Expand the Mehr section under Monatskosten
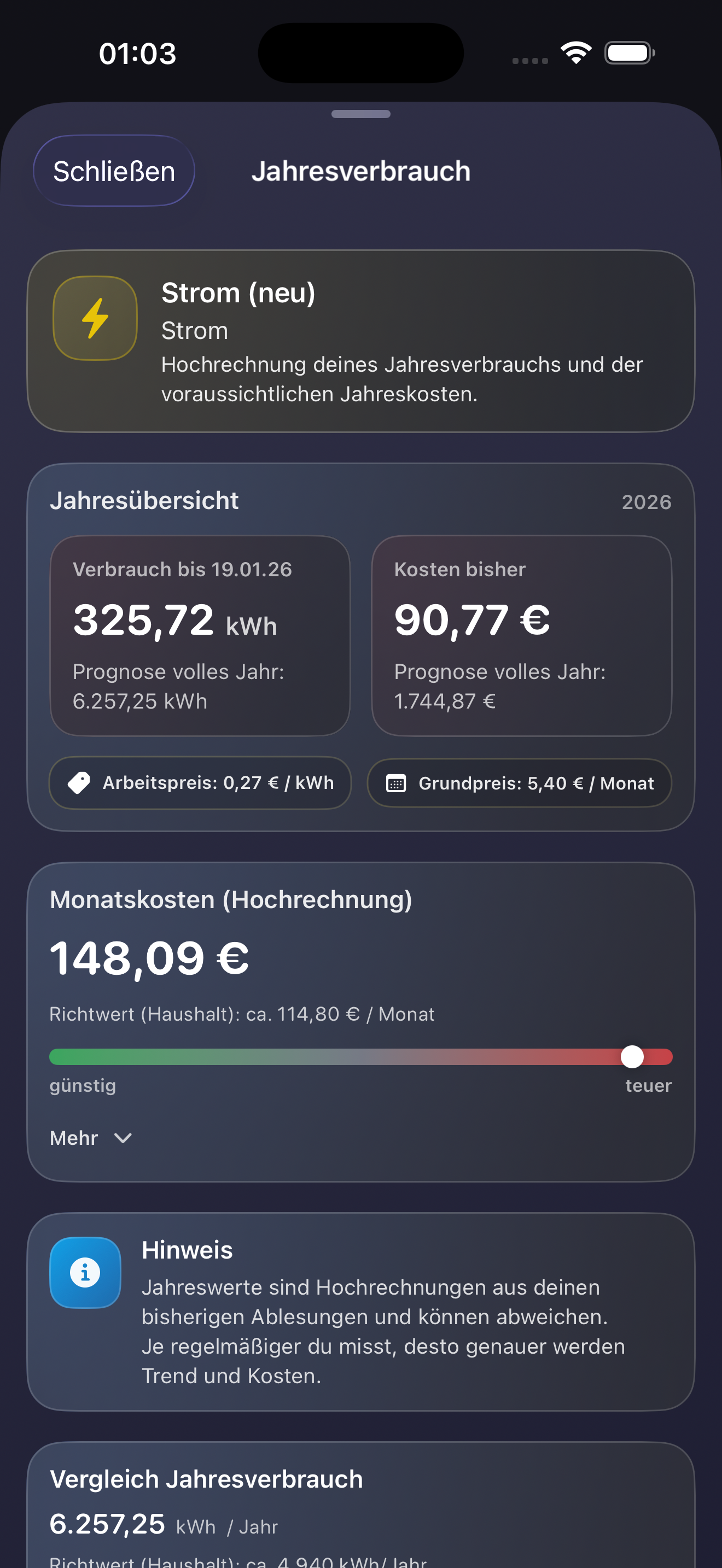This screenshot has height=1568, width=722. coord(91,1138)
